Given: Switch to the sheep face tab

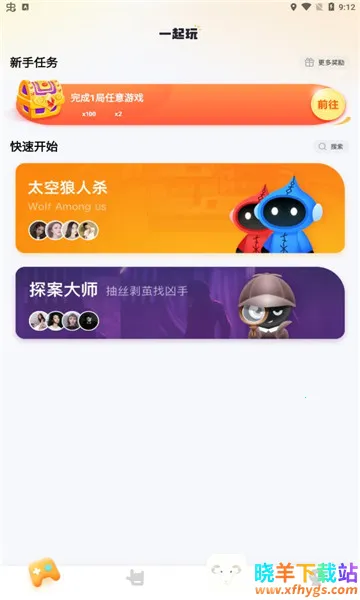Looking at the screenshot, I should tap(226, 570).
